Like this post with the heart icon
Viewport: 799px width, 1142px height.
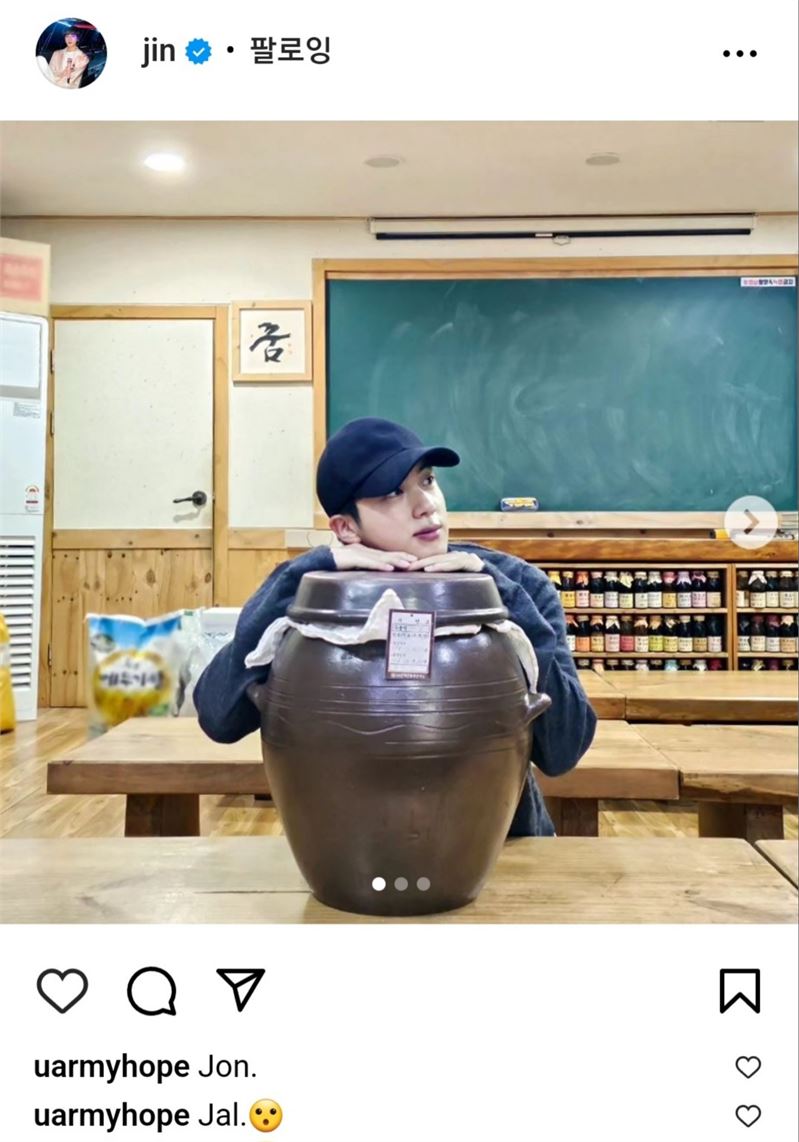(62, 990)
